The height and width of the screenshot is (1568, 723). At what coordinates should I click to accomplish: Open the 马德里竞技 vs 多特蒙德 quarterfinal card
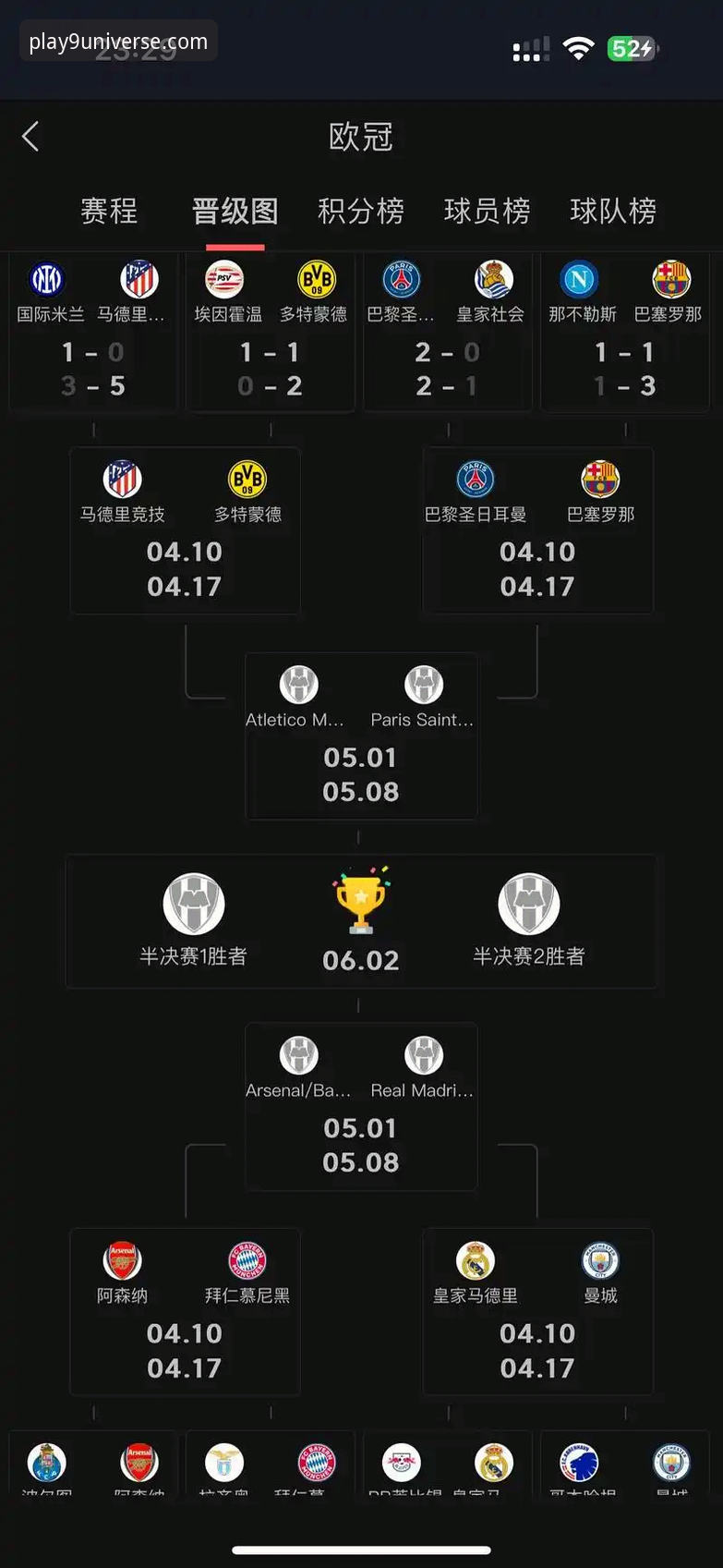[x=185, y=531]
